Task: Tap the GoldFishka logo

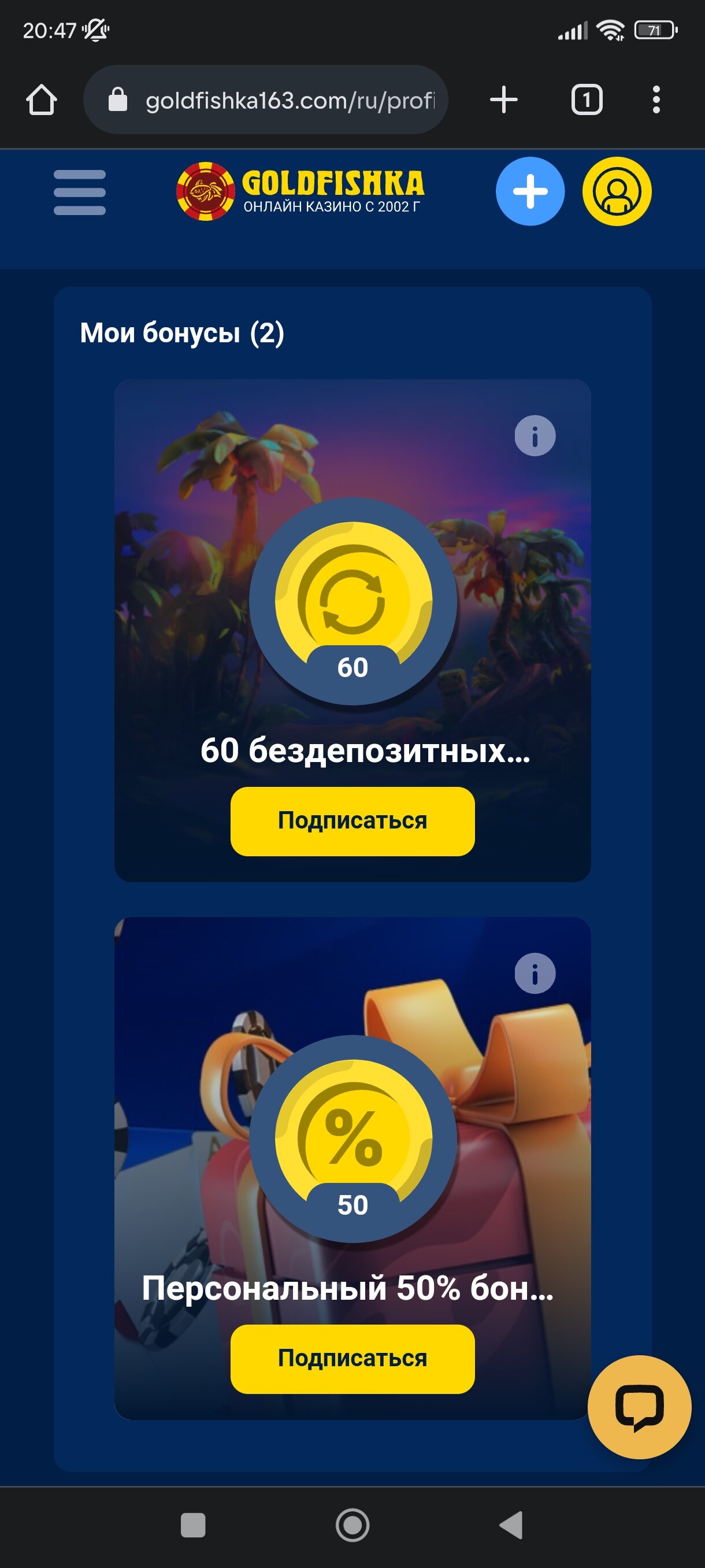Action: point(300,192)
